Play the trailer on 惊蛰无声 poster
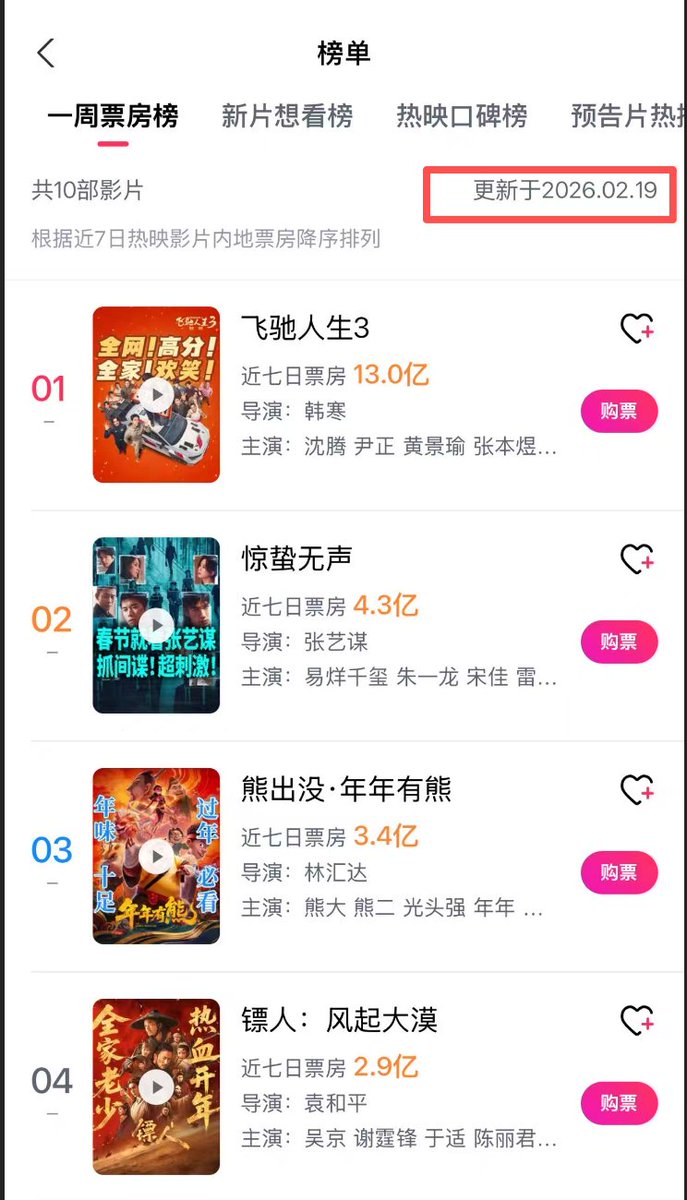 [x=156, y=625]
